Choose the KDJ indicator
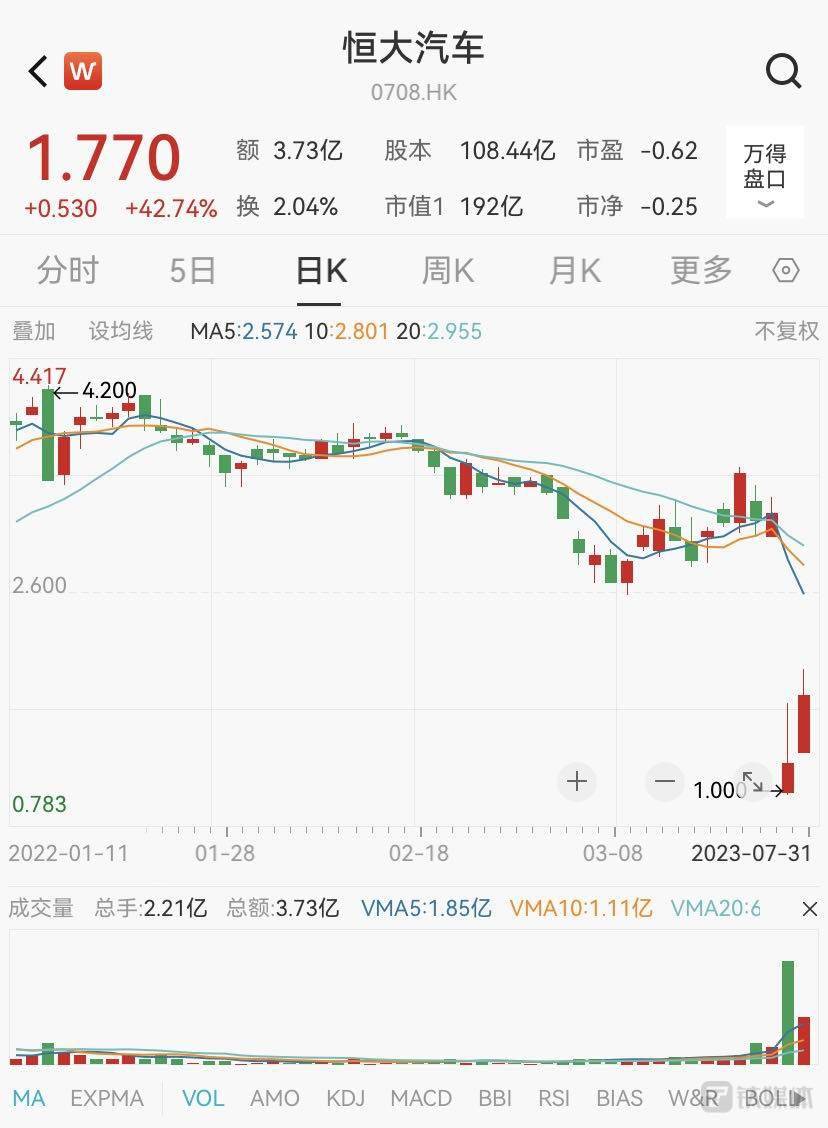 click(346, 1098)
